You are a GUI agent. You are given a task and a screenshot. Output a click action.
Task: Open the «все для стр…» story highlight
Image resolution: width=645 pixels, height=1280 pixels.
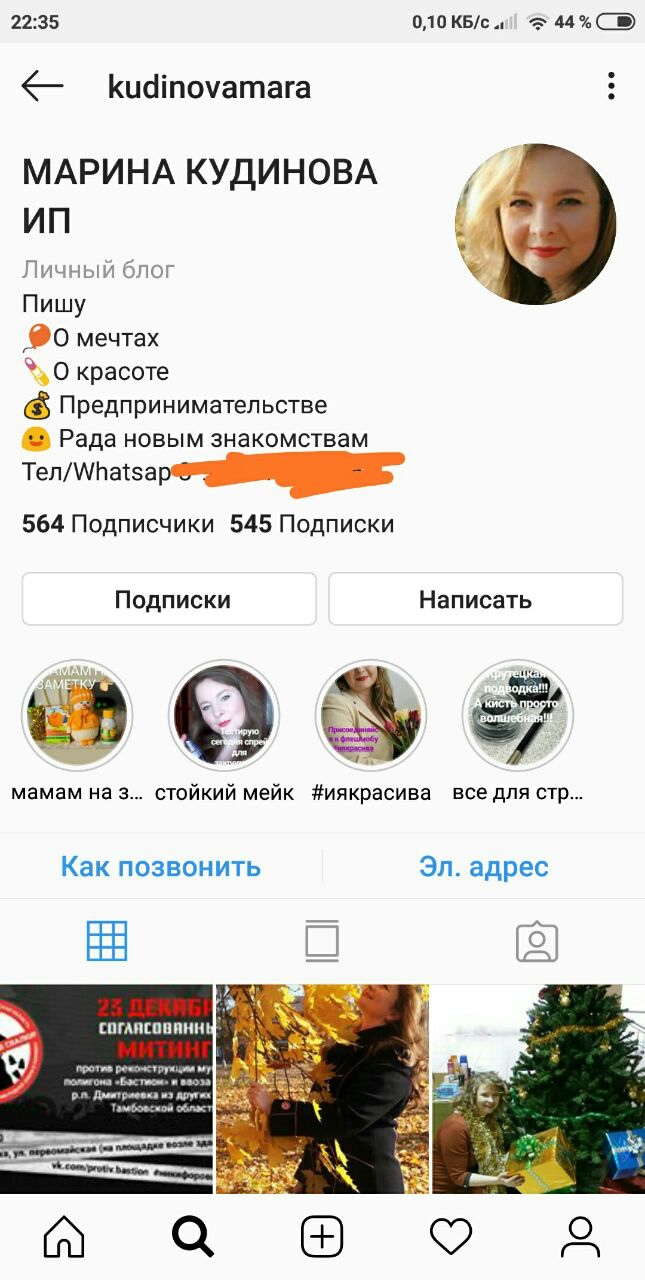(x=517, y=715)
